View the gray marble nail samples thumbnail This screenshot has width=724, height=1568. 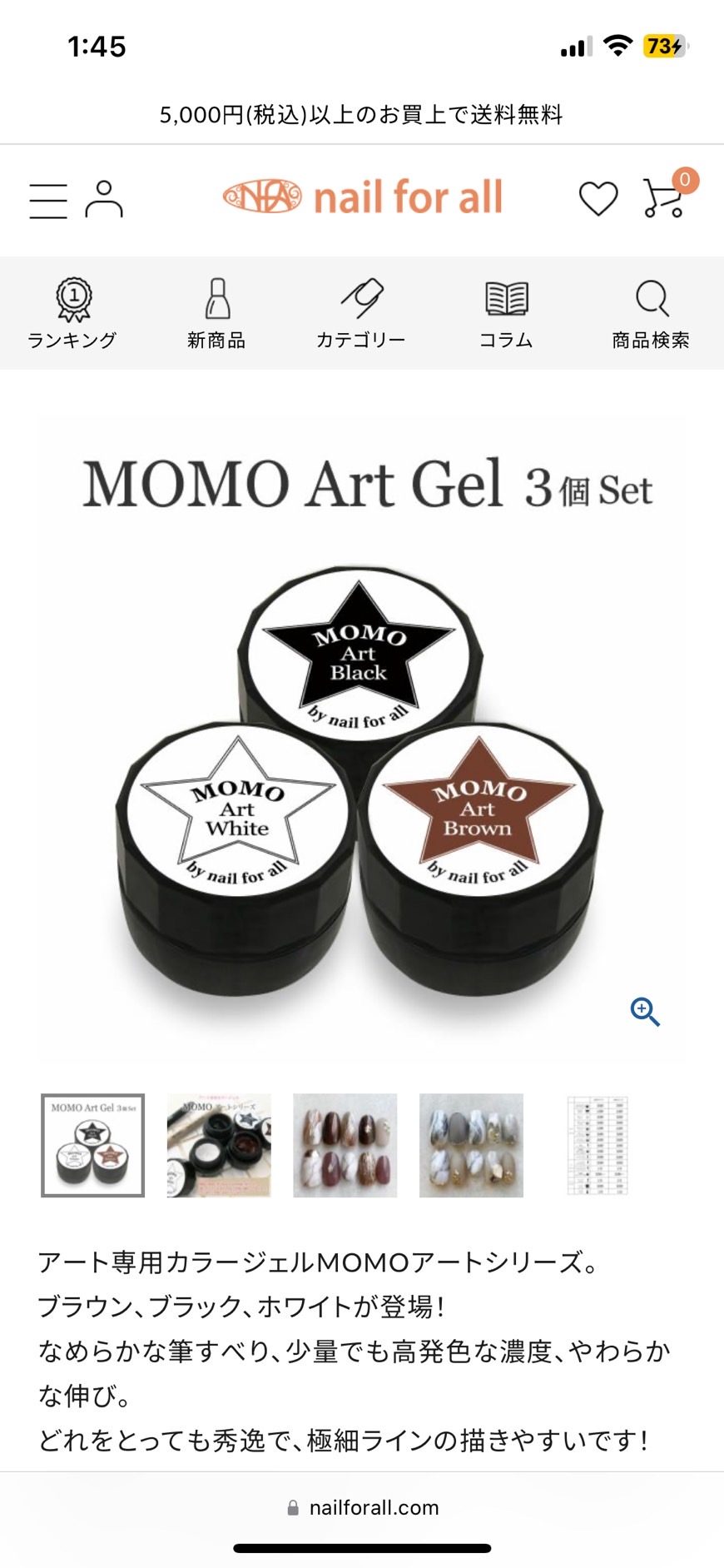click(x=471, y=1145)
